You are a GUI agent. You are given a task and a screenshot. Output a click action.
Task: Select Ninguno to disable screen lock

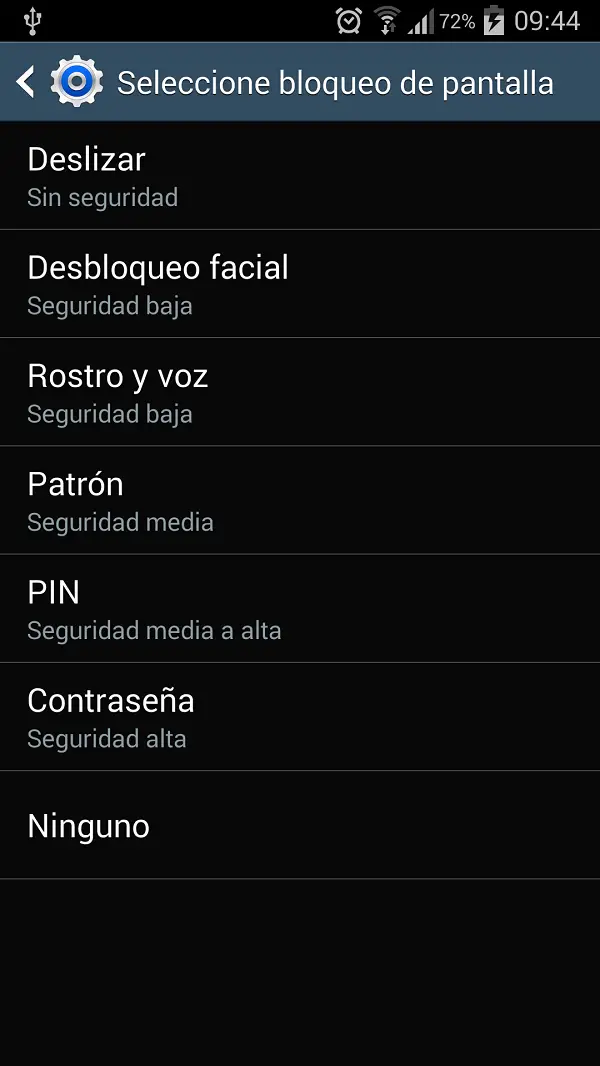[x=300, y=825]
